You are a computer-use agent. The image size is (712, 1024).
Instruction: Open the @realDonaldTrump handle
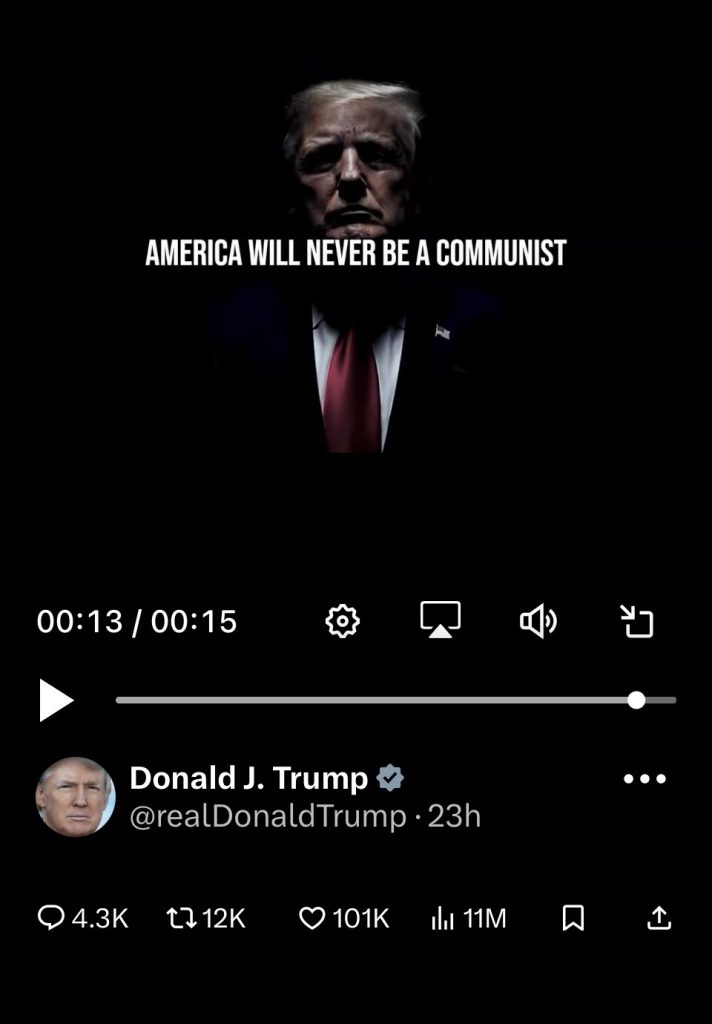[268, 816]
